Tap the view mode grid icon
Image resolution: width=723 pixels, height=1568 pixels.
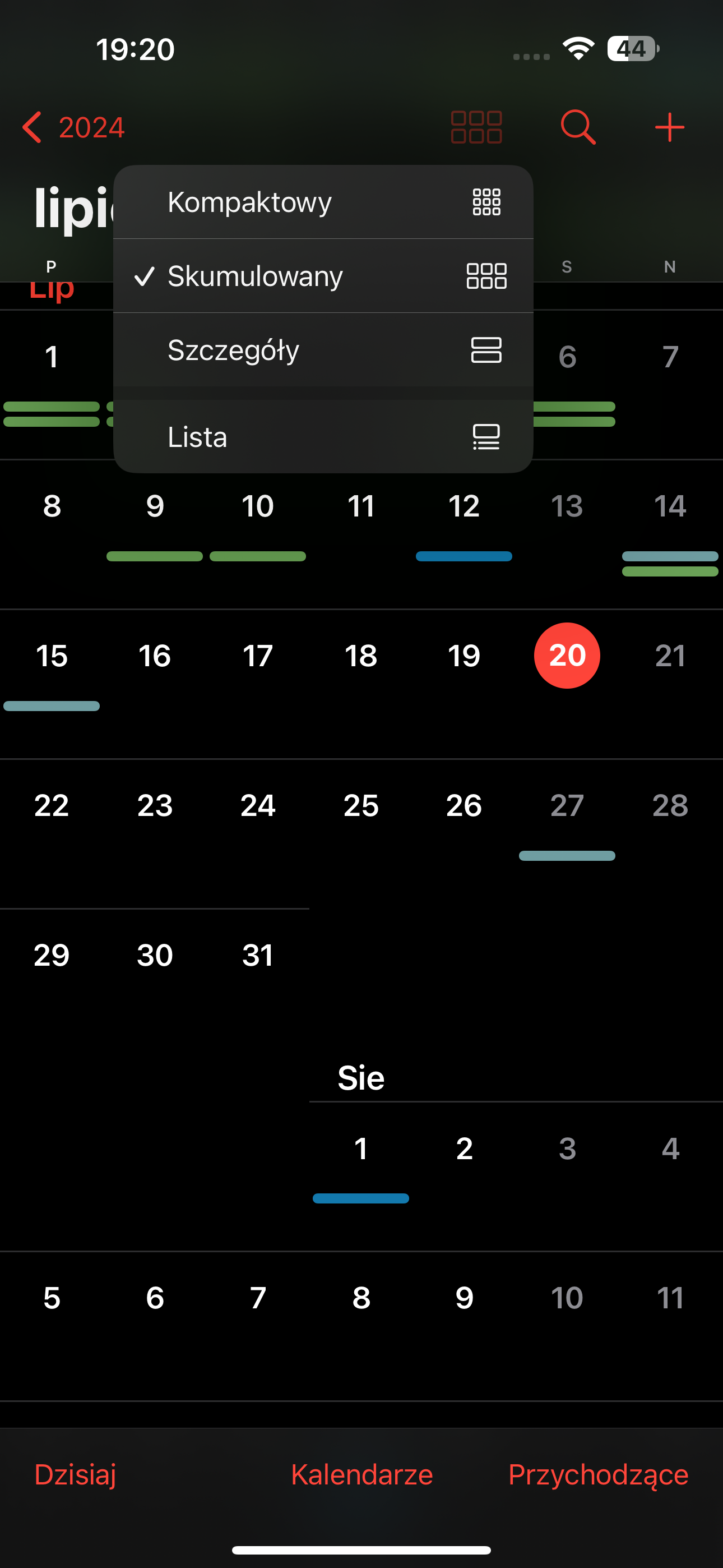(476, 127)
